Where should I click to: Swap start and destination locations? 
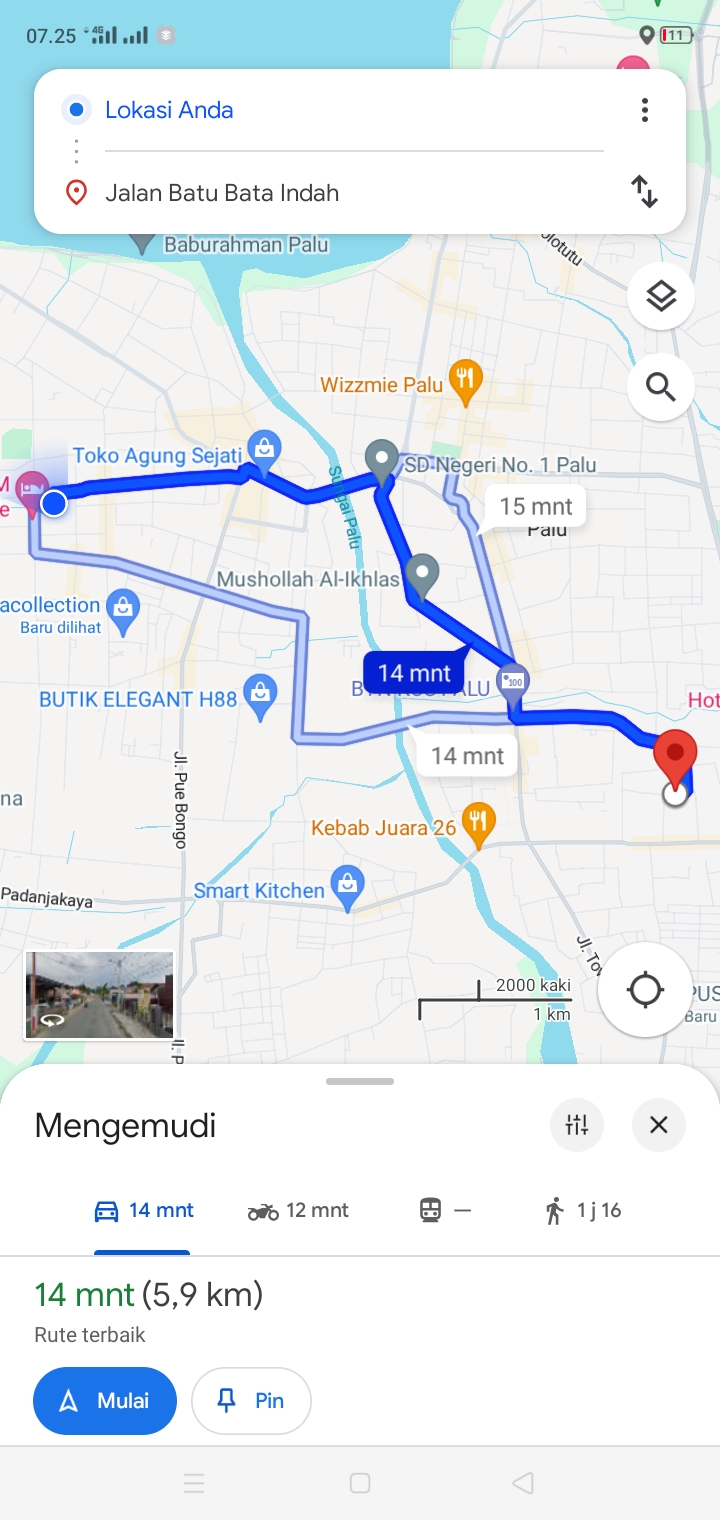(x=645, y=191)
